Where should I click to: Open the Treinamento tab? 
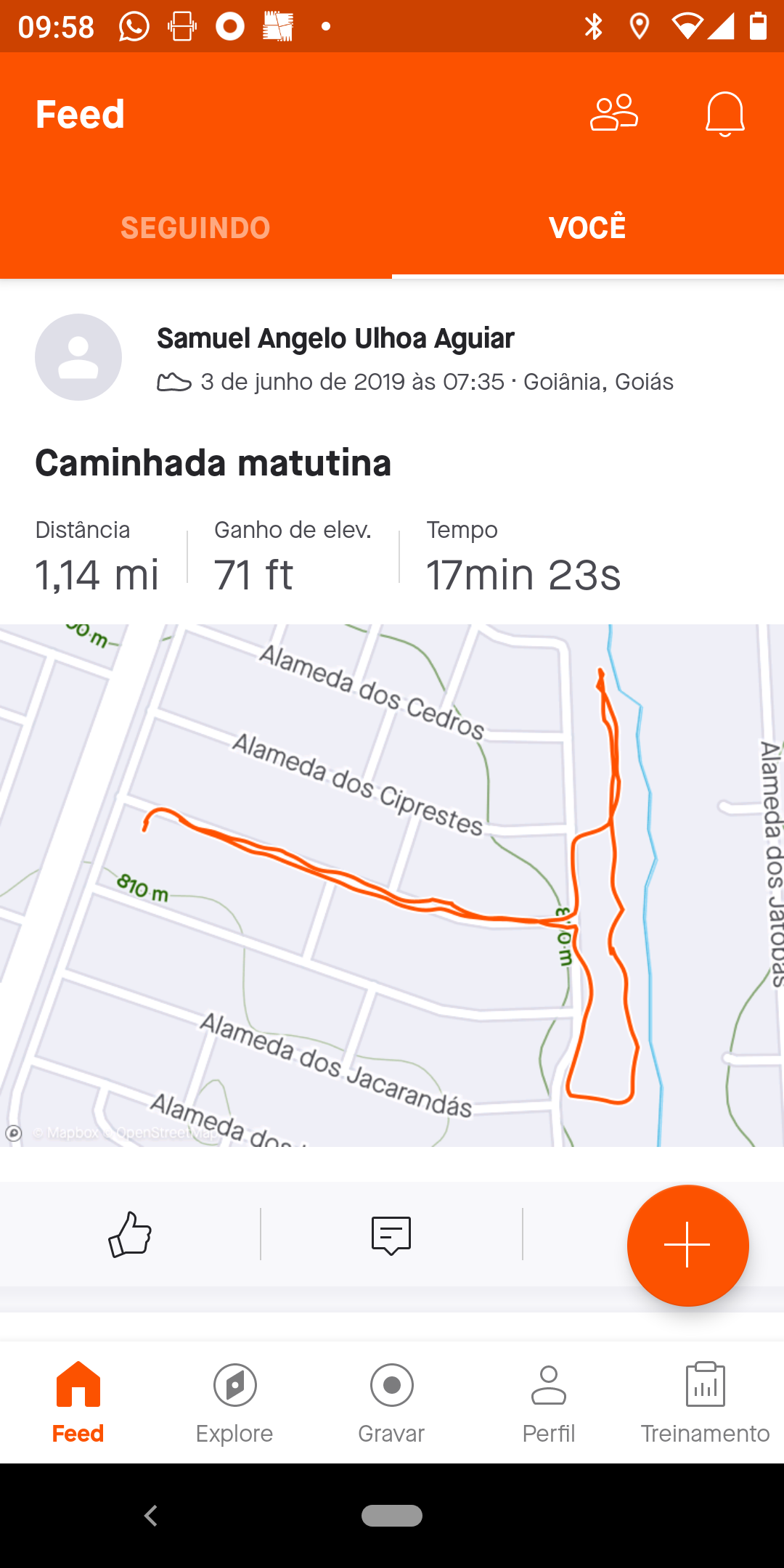click(705, 1402)
